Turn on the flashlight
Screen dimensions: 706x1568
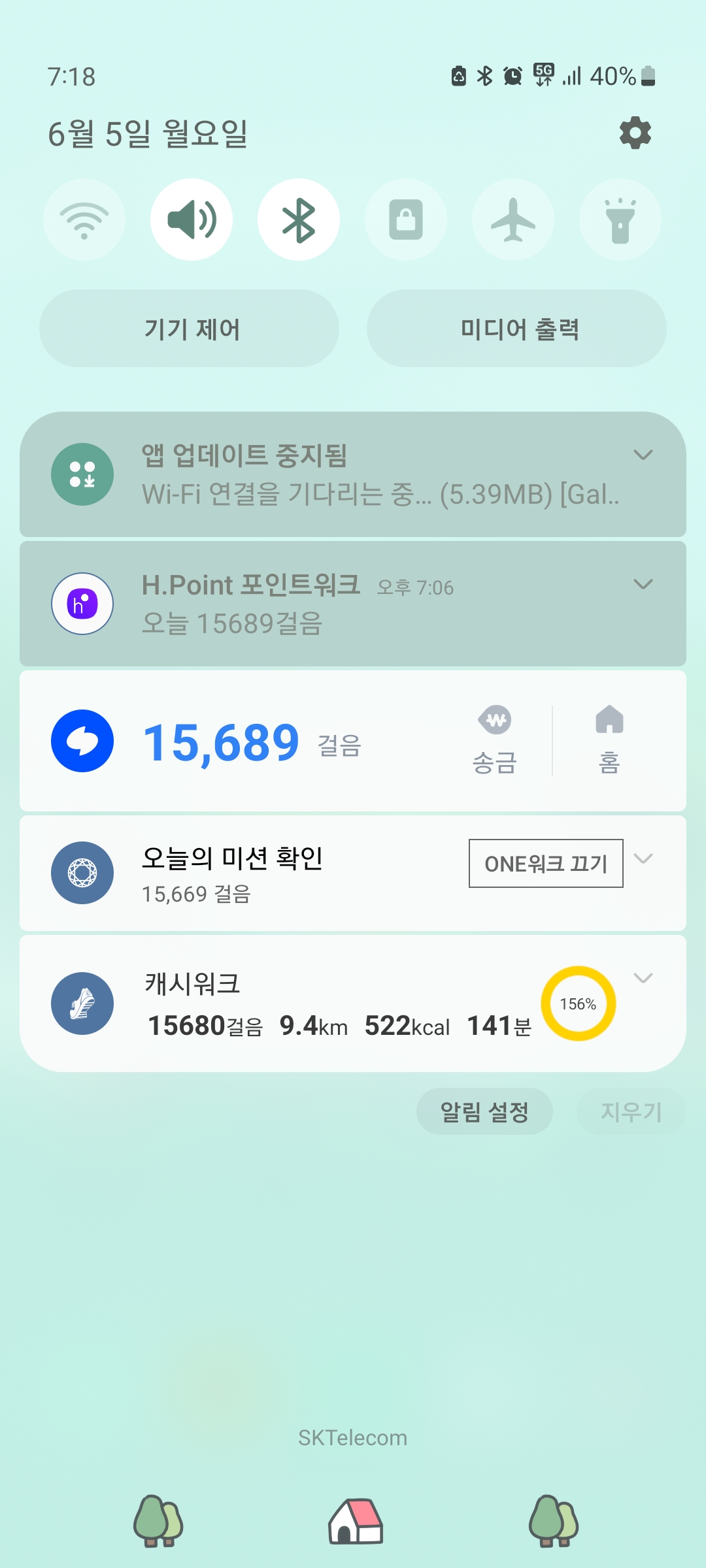(620, 220)
